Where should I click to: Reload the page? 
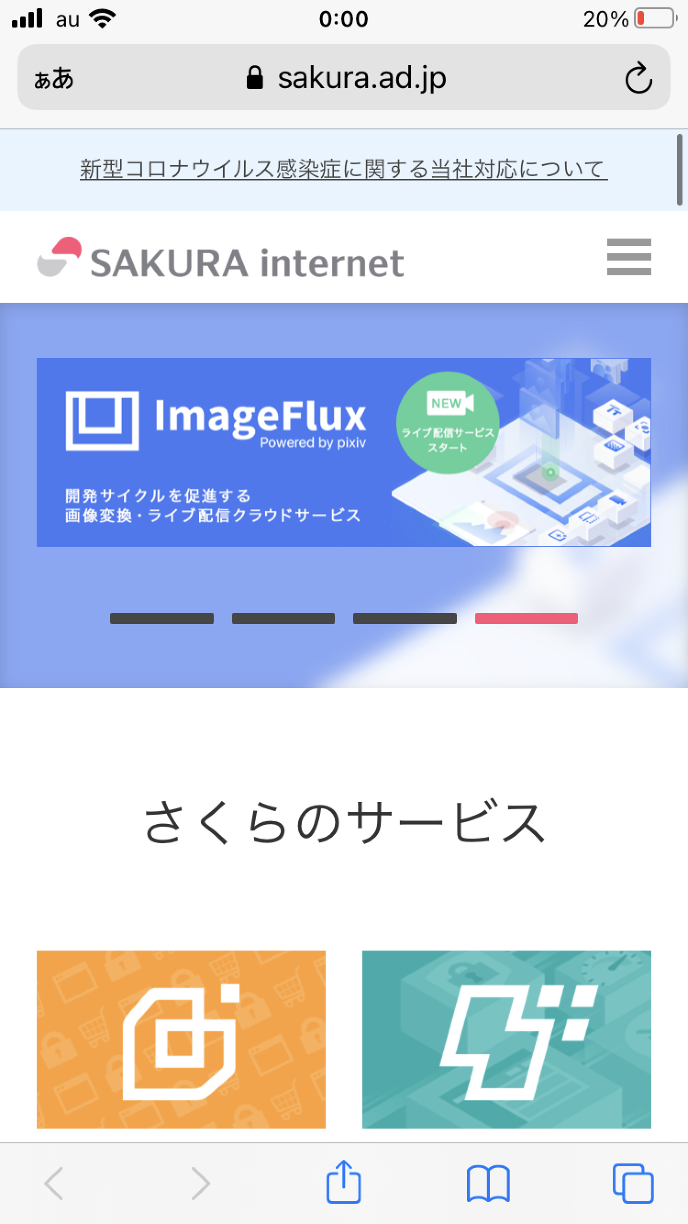point(638,78)
